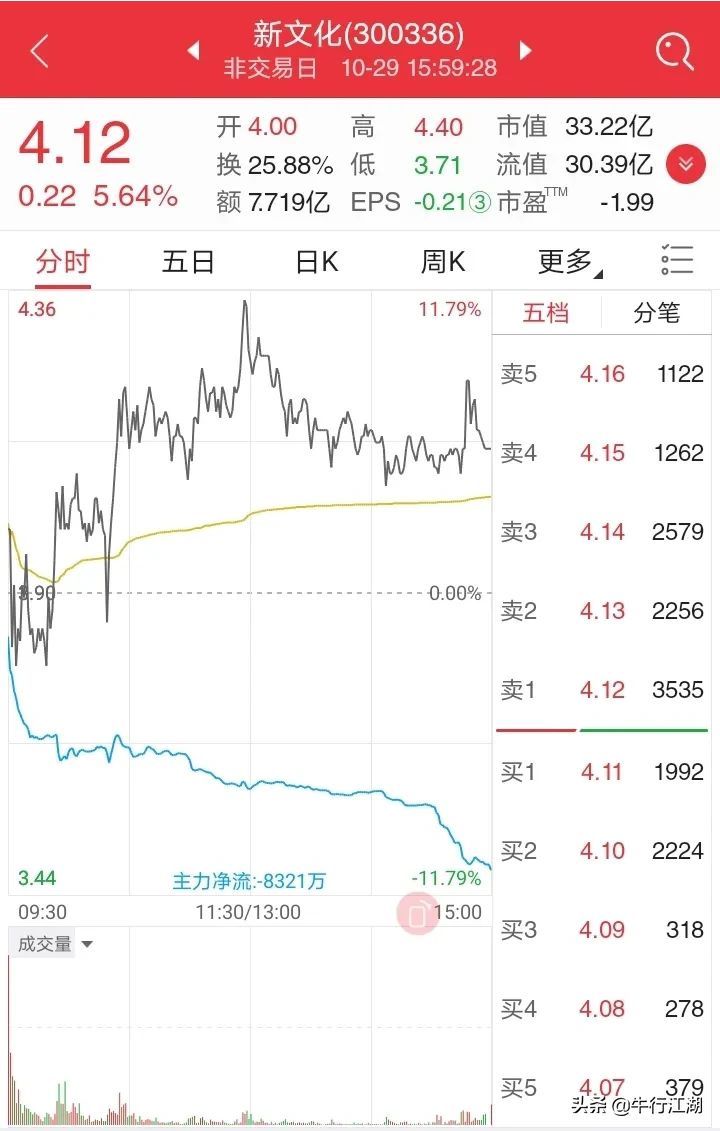Viewport: 720px width, 1131px height.
Task: Switch to the next stock arrow
Action: [526, 50]
